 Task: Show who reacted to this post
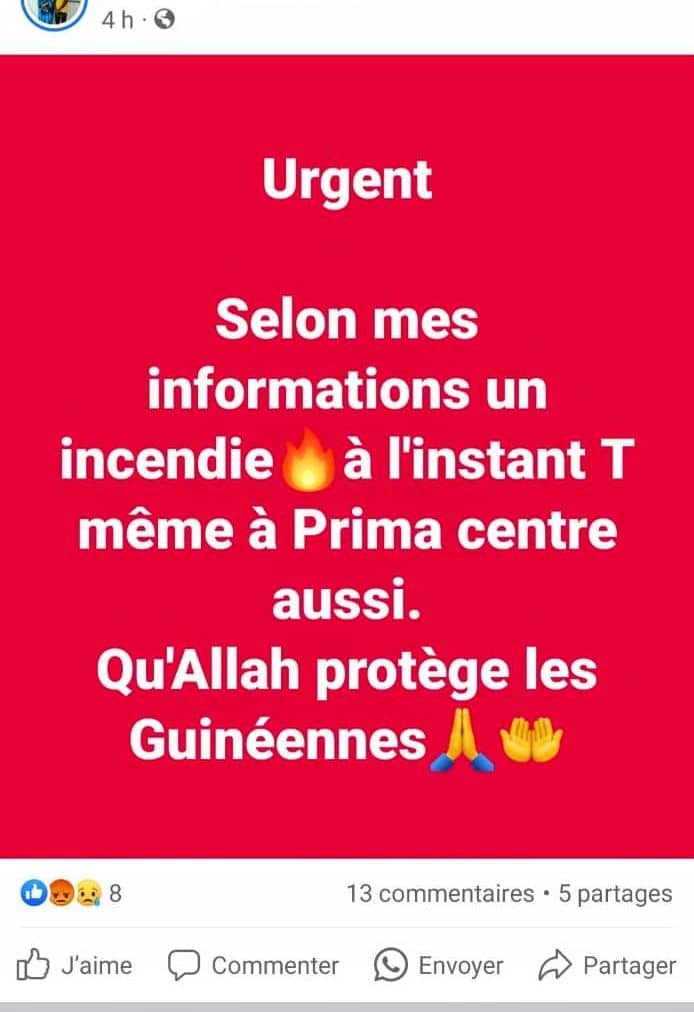click(x=70, y=893)
